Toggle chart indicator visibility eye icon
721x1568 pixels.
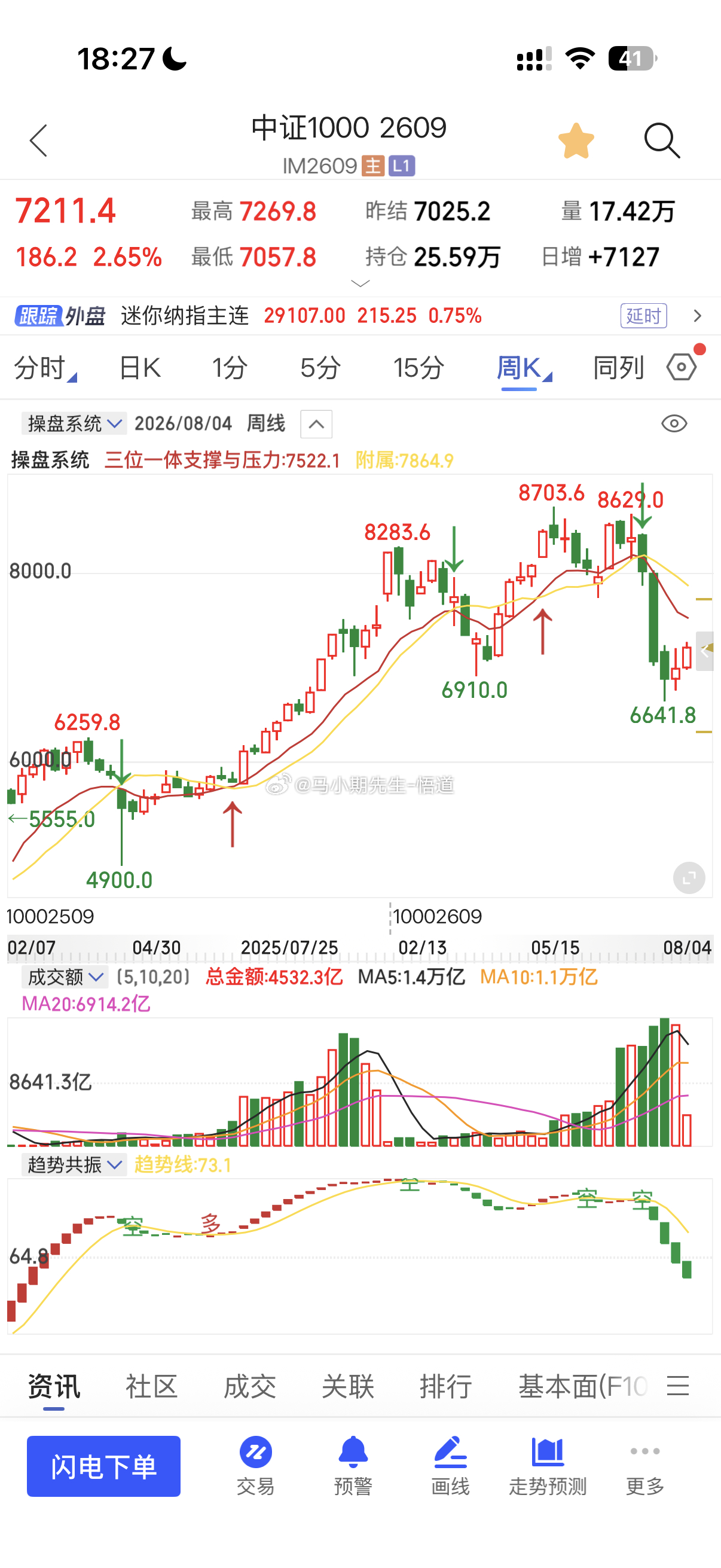[x=674, y=423]
